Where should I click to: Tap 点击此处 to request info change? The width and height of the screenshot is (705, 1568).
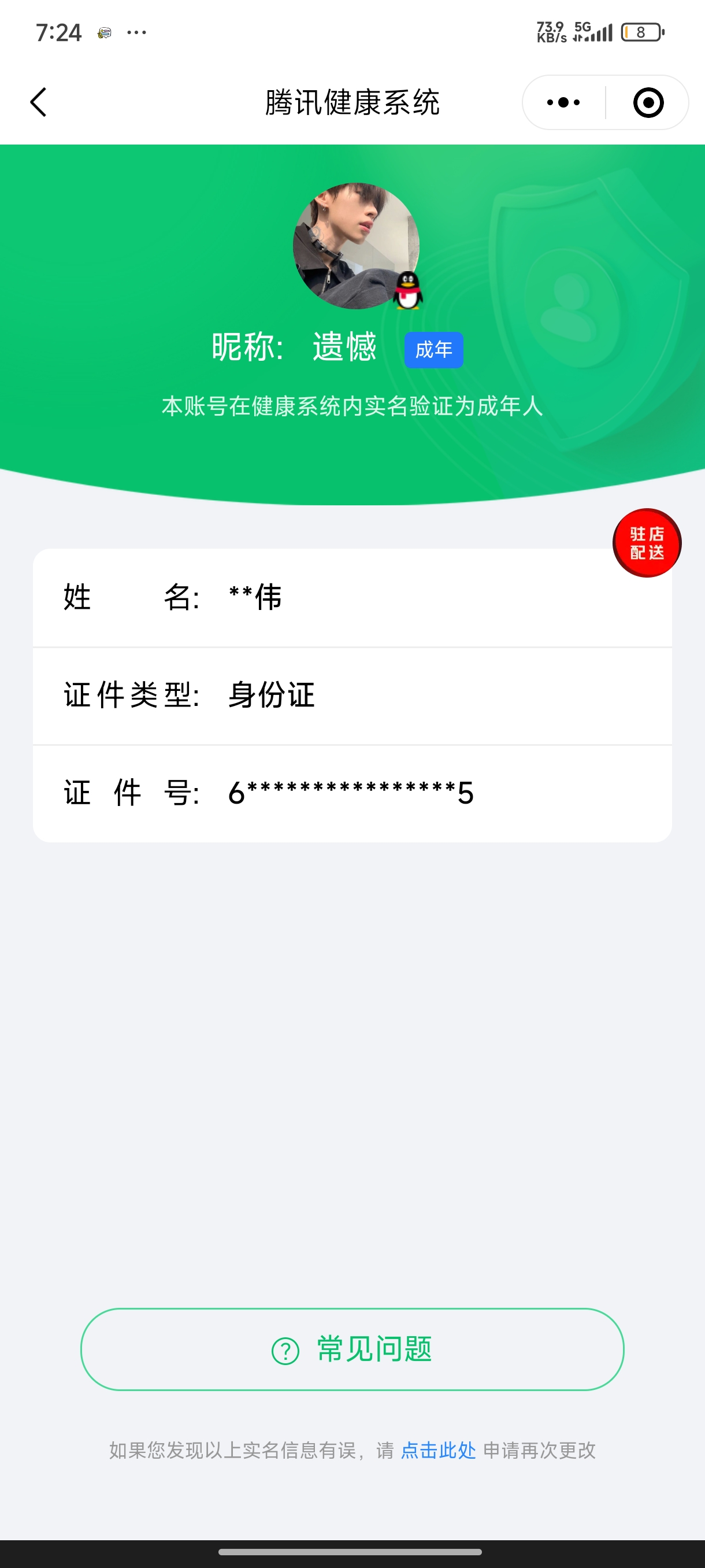[438, 1451]
